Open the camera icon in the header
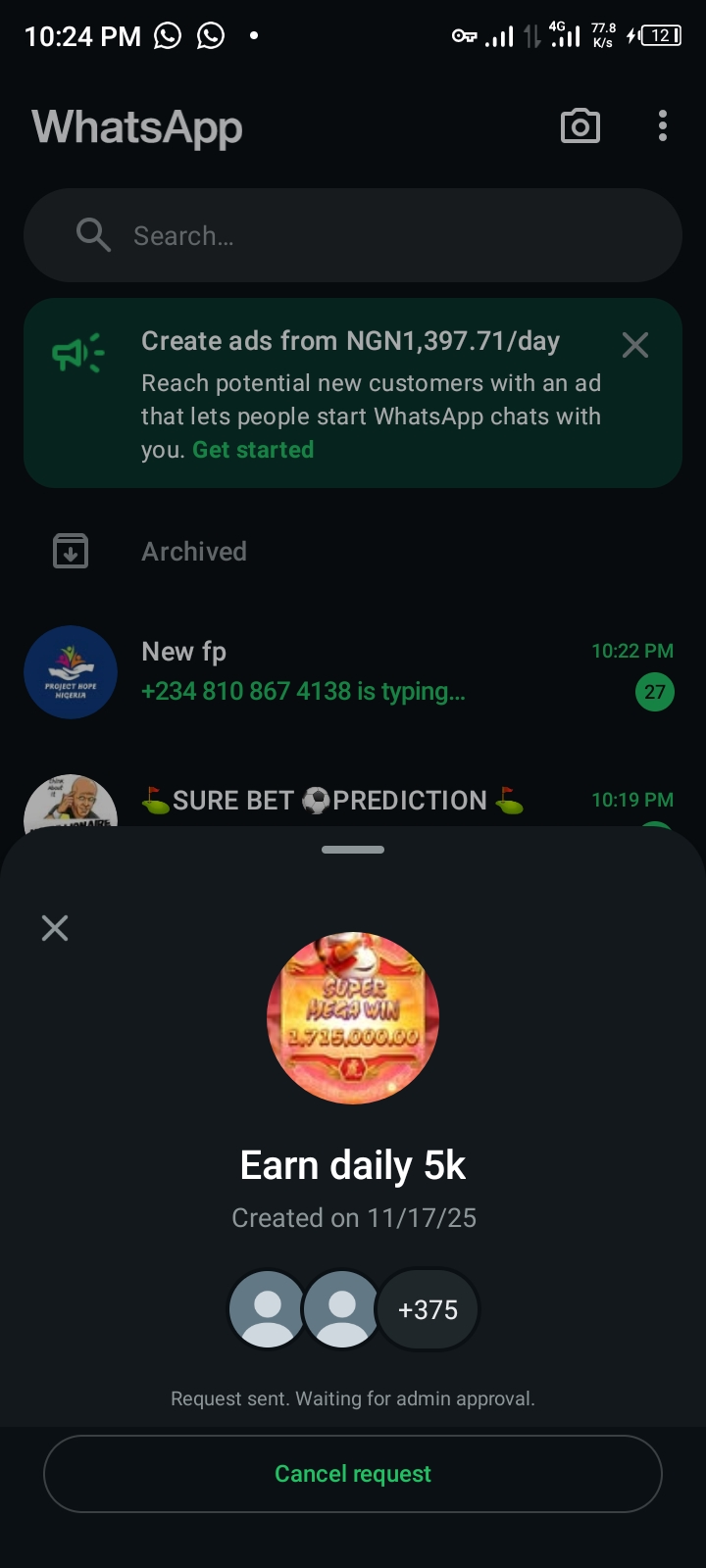706x1568 pixels. (580, 126)
